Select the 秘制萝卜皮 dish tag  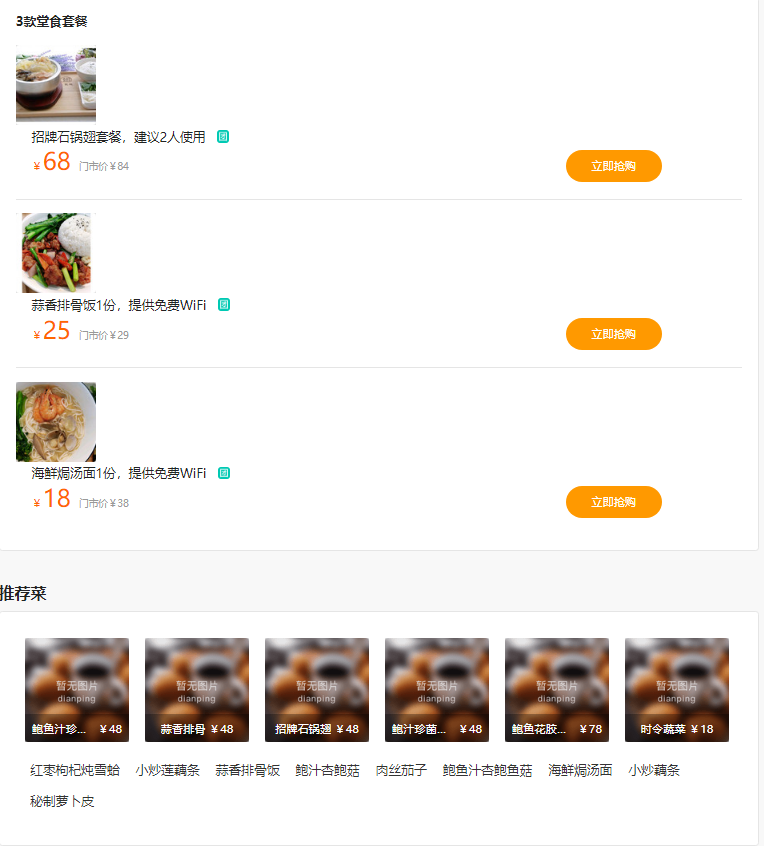(62, 801)
